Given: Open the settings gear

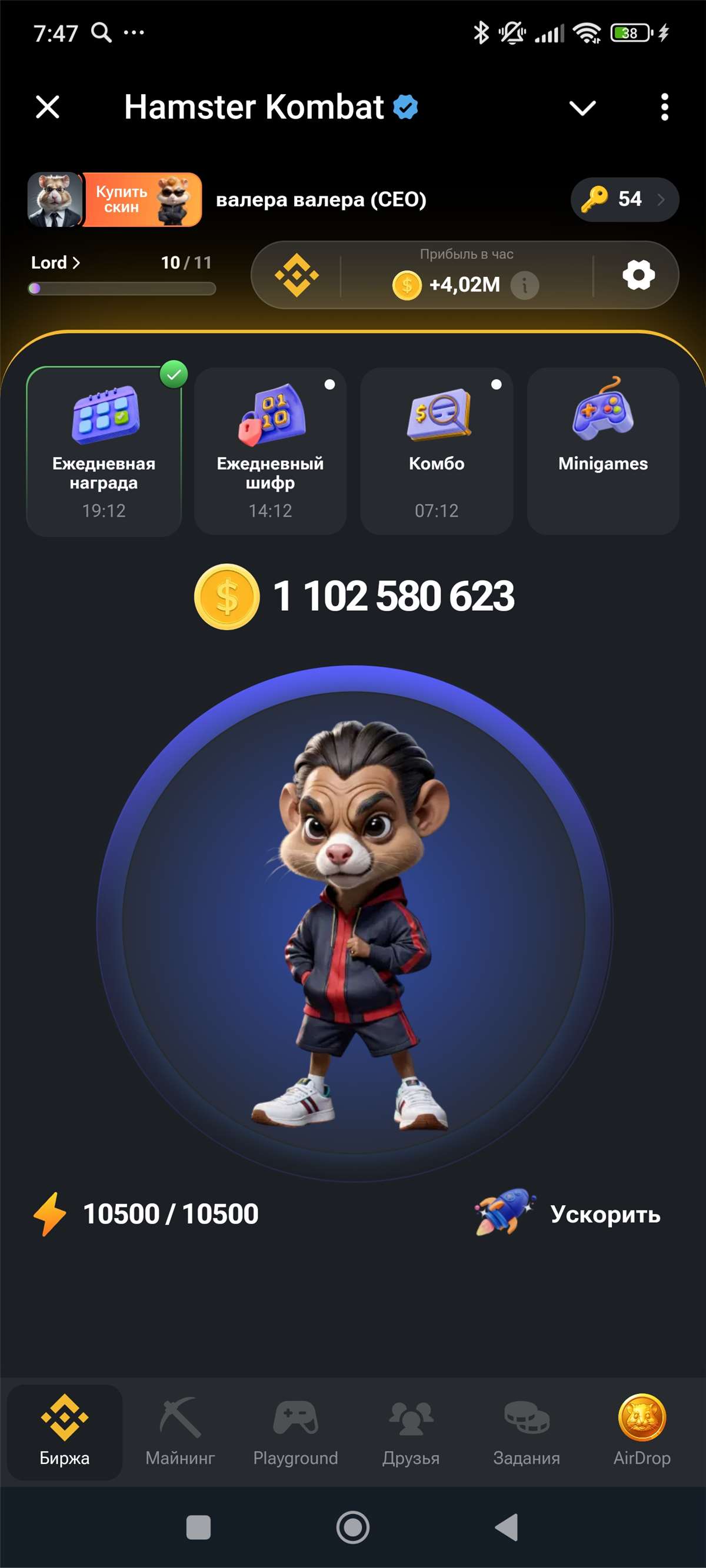Looking at the screenshot, I should [x=639, y=275].
